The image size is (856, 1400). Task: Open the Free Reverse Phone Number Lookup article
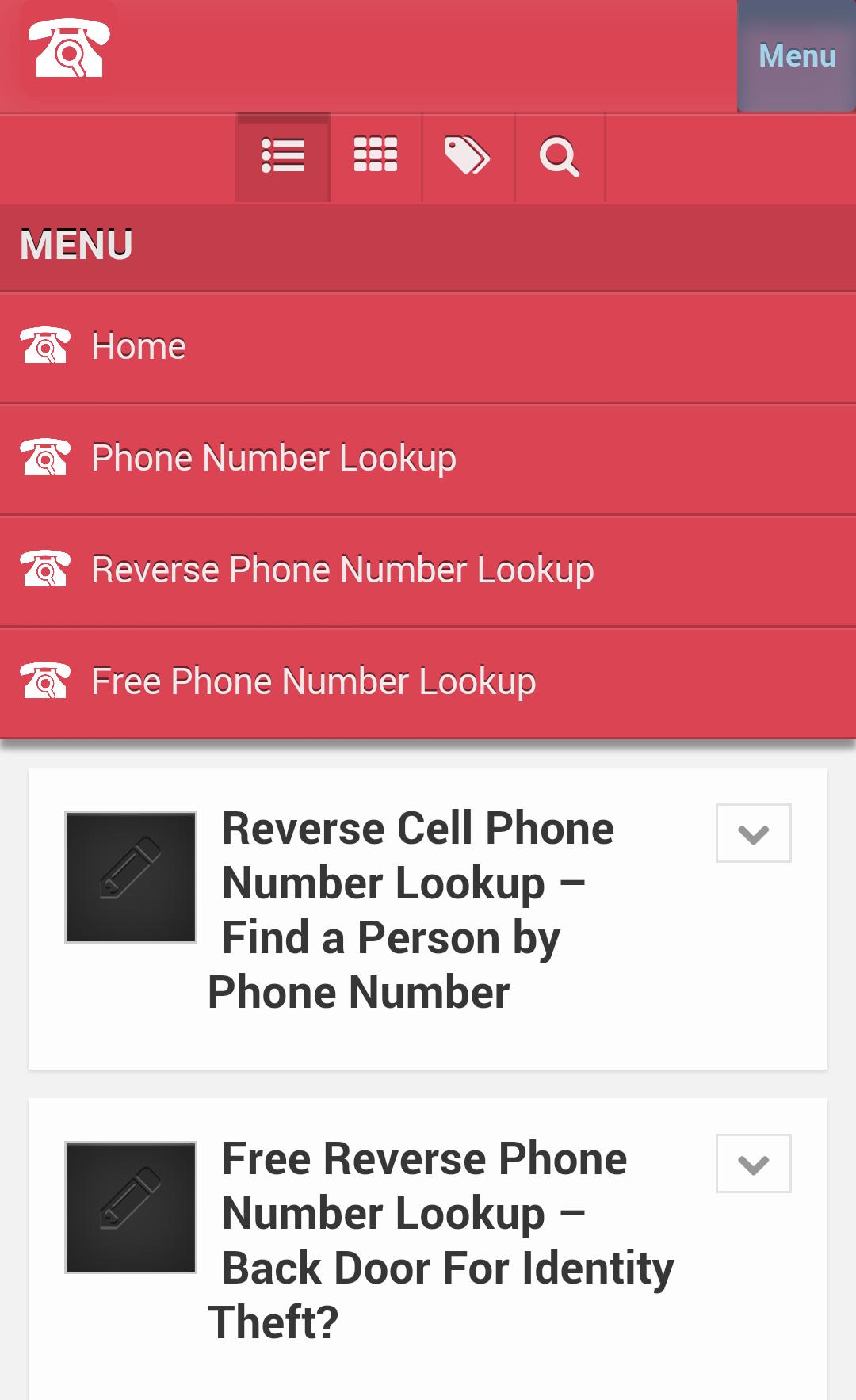(441, 1241)
